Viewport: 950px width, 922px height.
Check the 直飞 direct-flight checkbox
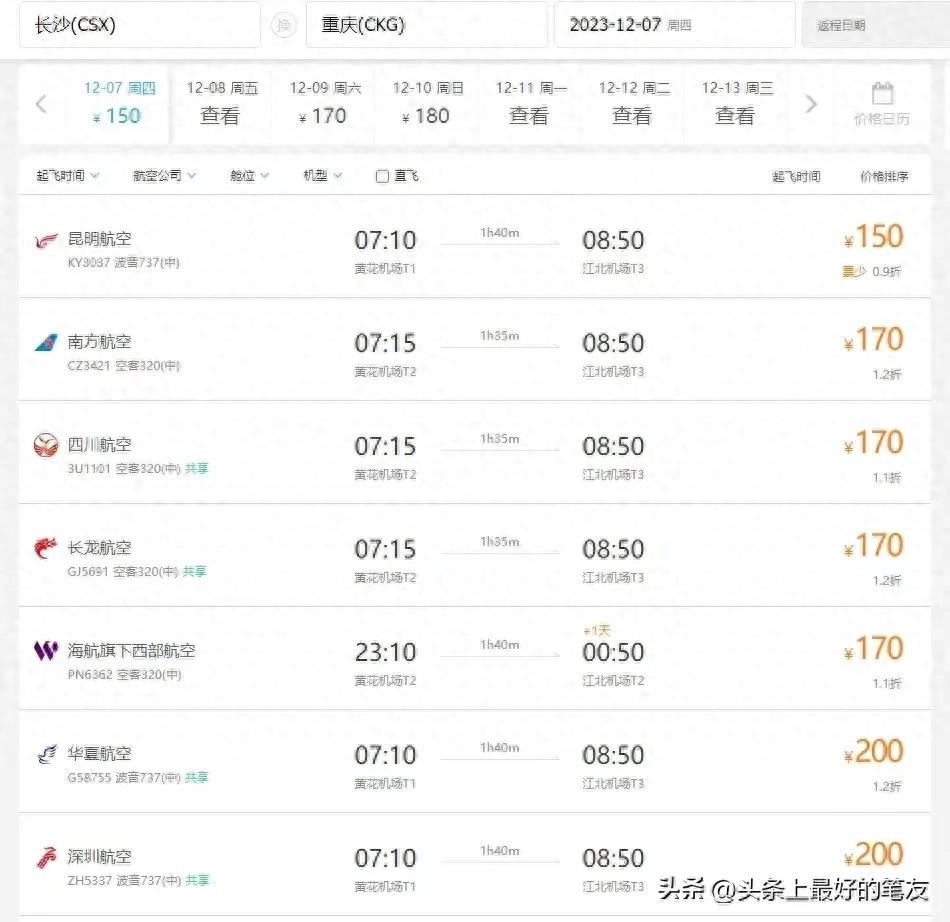click(x=382, y=177)
